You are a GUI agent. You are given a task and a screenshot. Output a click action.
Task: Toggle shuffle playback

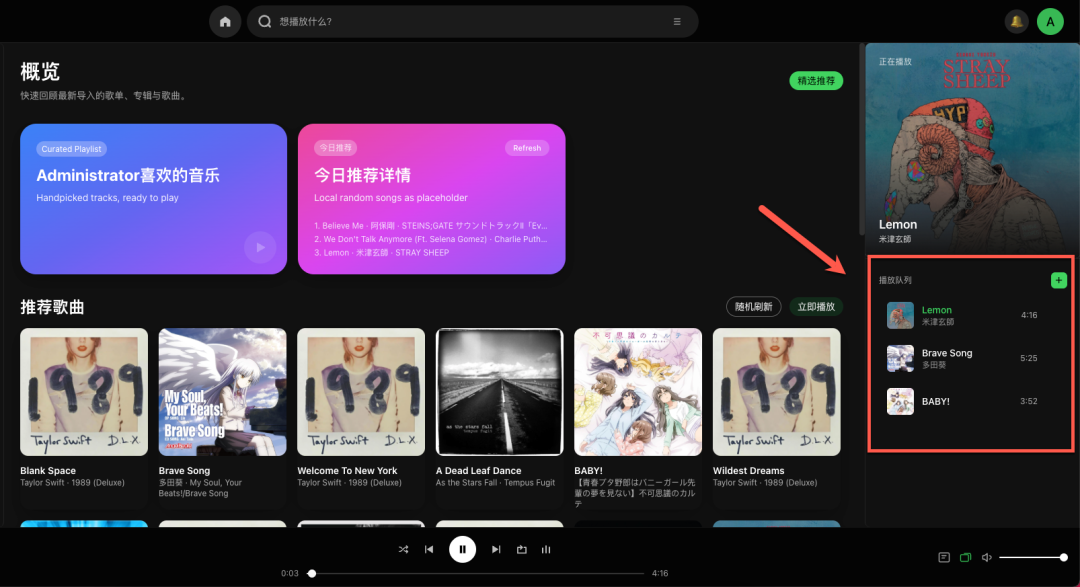pos(403,549)
